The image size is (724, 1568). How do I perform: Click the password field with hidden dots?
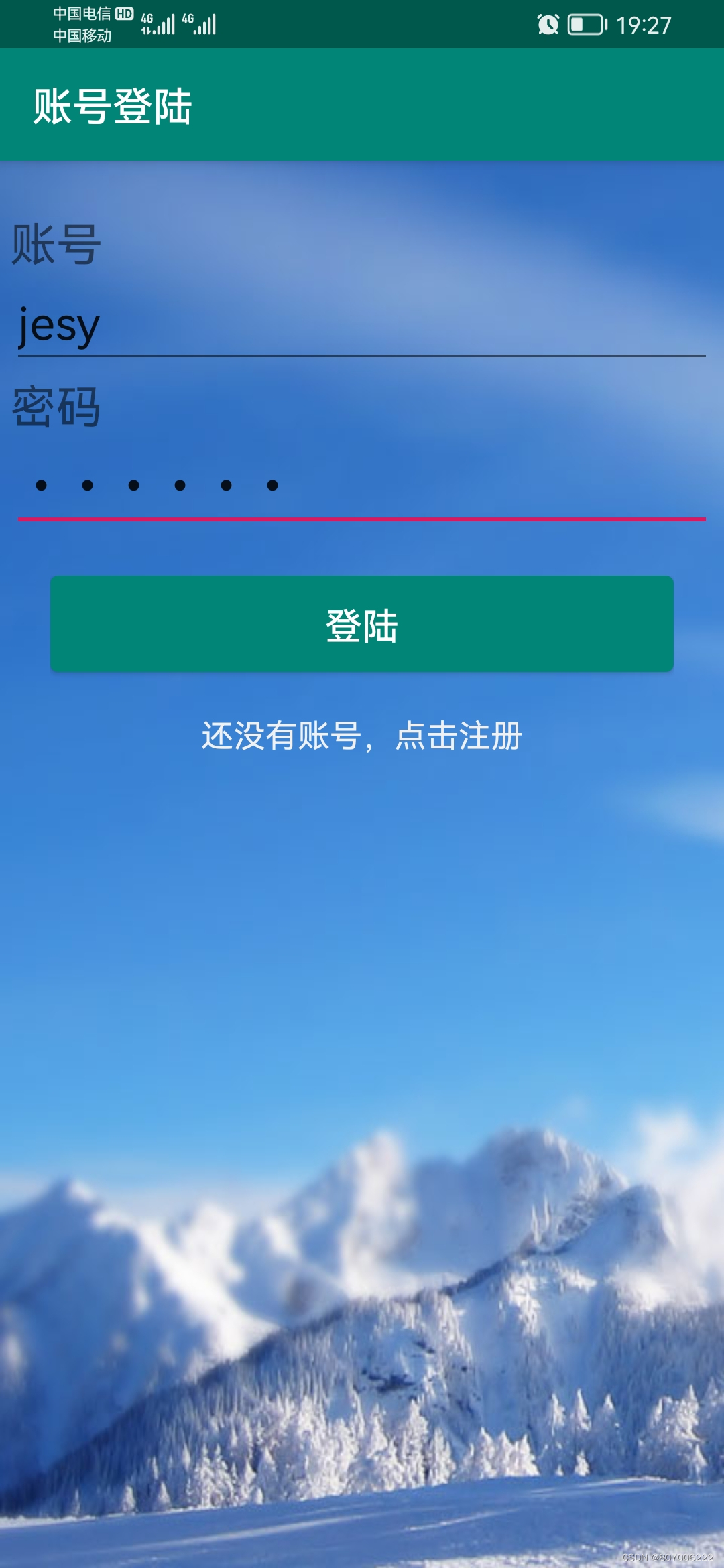coord(362,486)
